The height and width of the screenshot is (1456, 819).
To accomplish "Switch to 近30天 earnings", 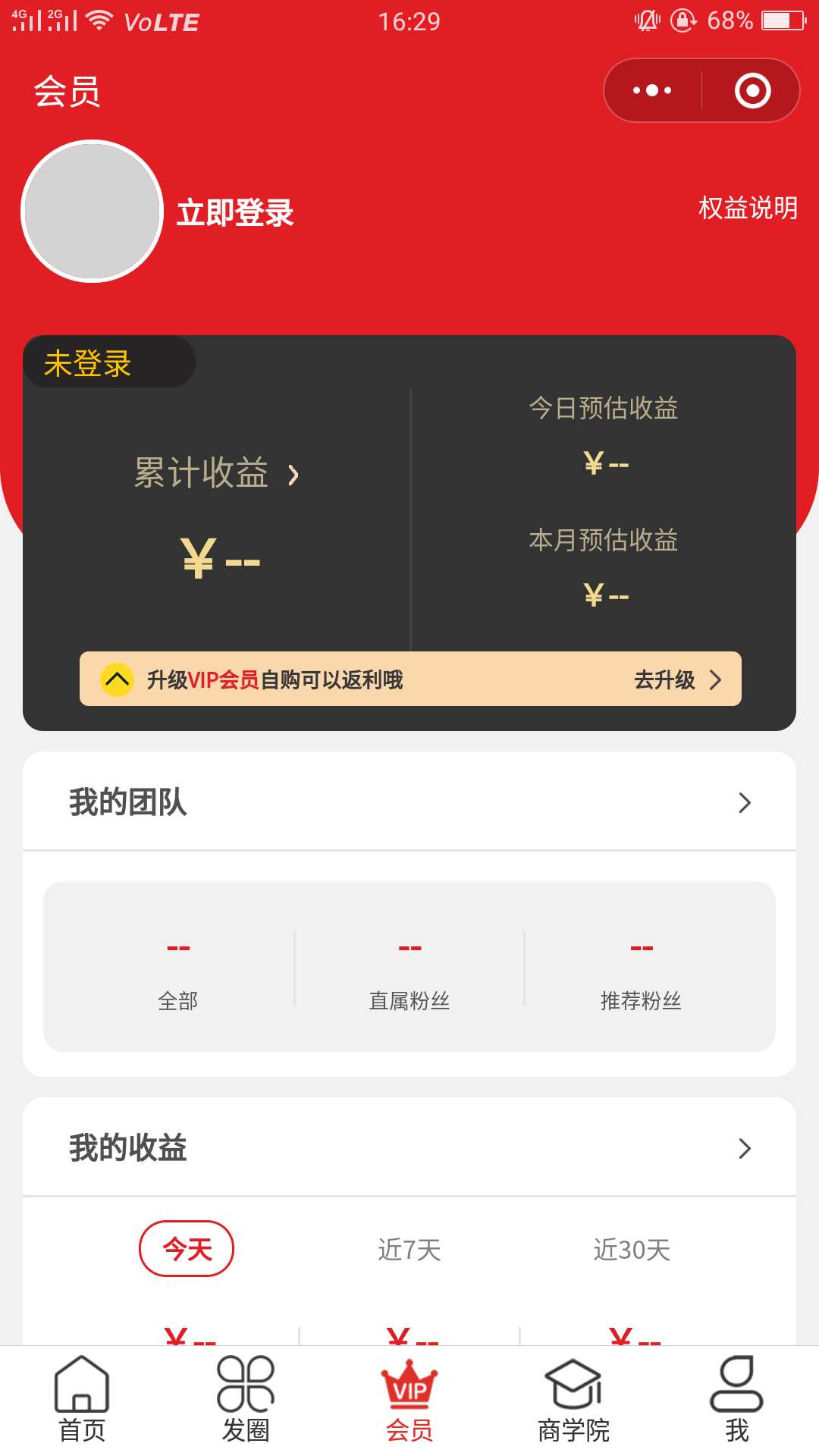I will (x=632, y=1250).
